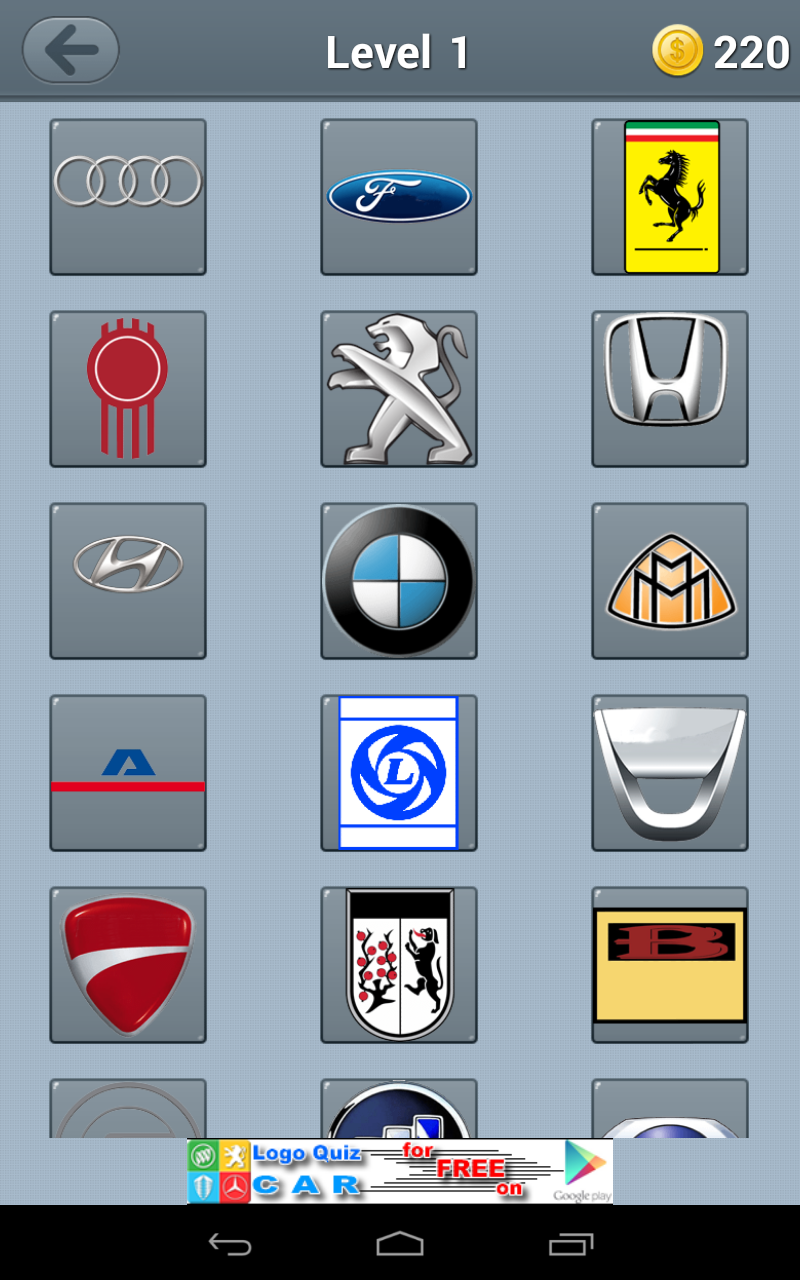Screen dimensions: 800x1280
Task: Open the blue circle L logo tile
Action: click(399, 773)
